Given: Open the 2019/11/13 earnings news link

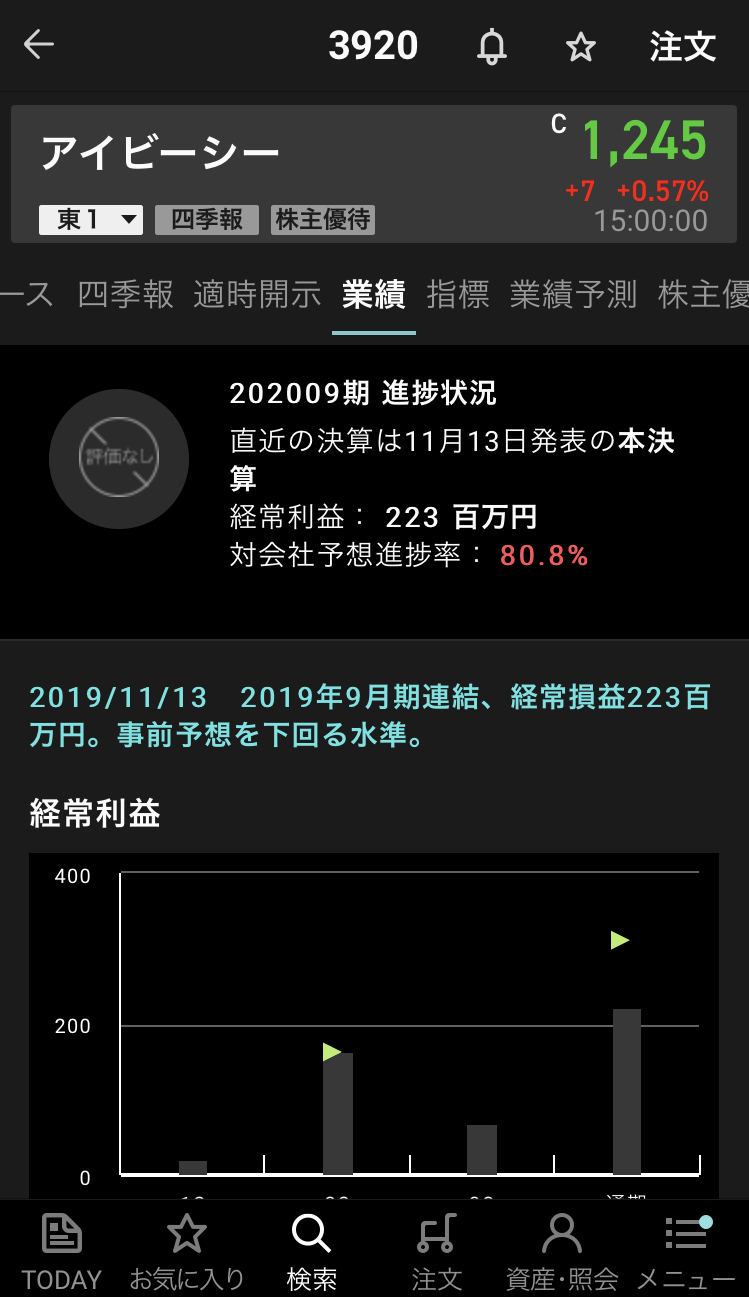Looking at the screenshot, I should [370, 716].
